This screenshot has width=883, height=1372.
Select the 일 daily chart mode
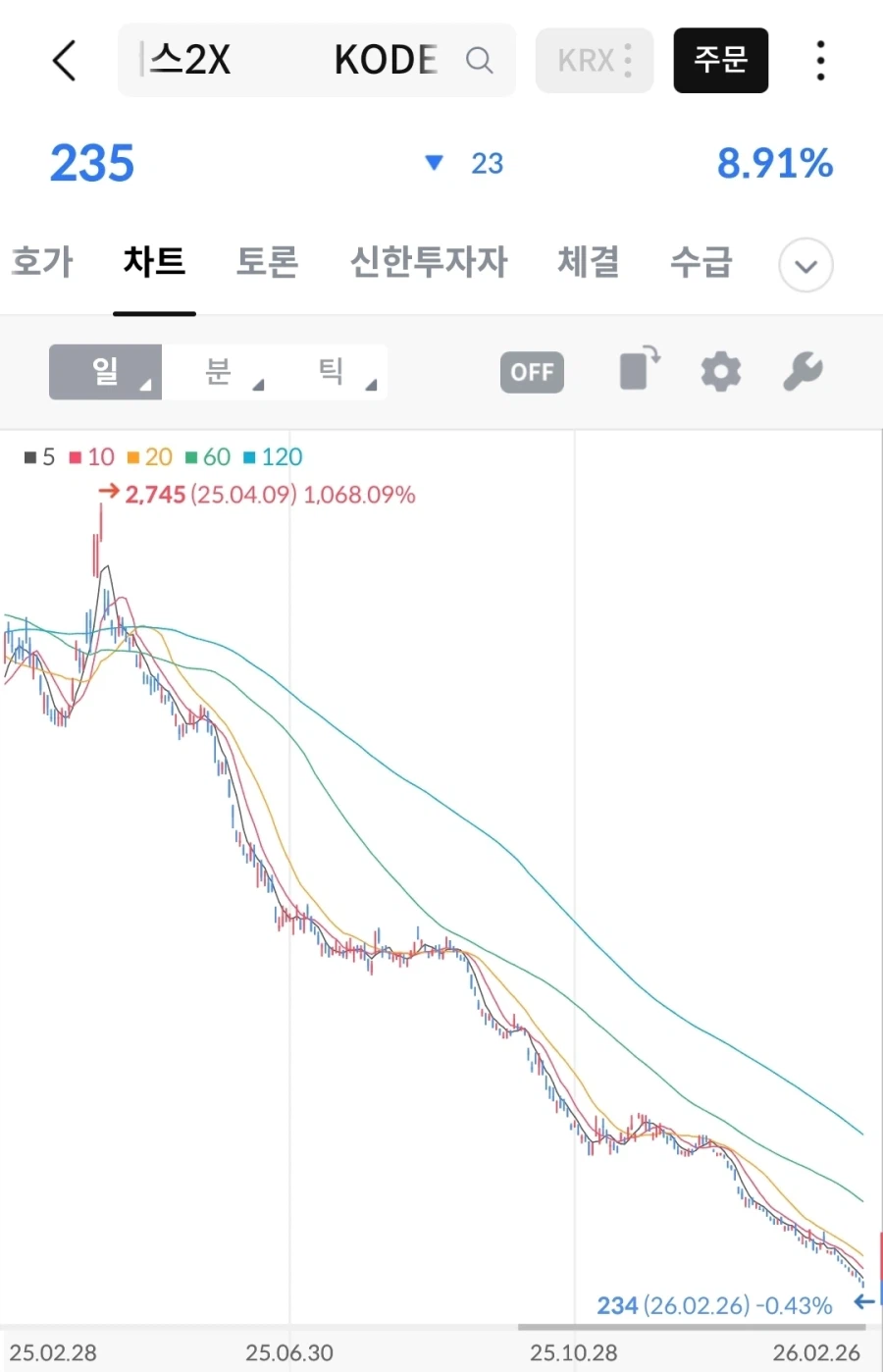[x=105, y=372]
